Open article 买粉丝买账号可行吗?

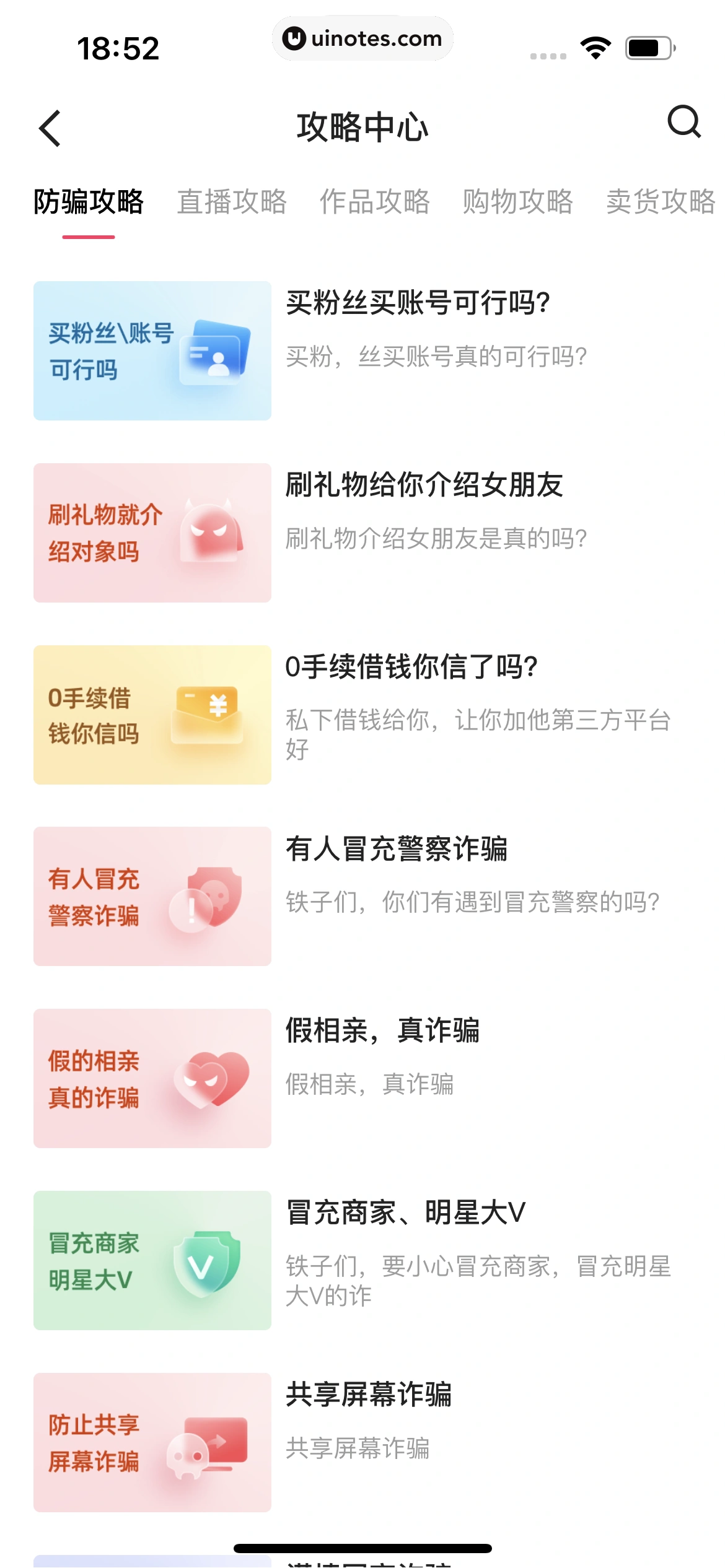coord(418,303)
